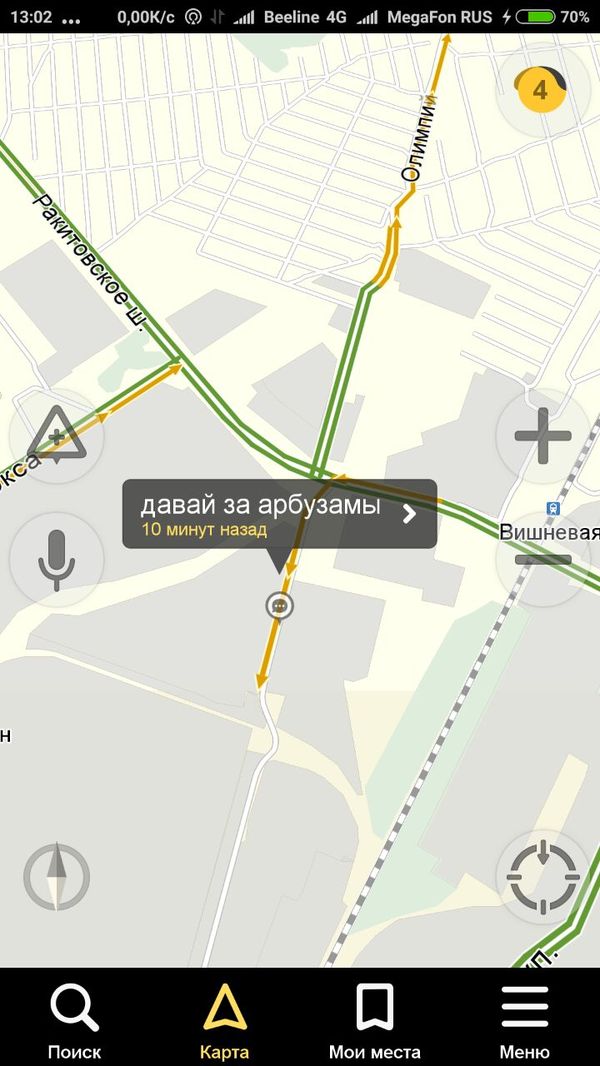Reset map orientation with the compass
600x1066 pixels.
point(57,877)
